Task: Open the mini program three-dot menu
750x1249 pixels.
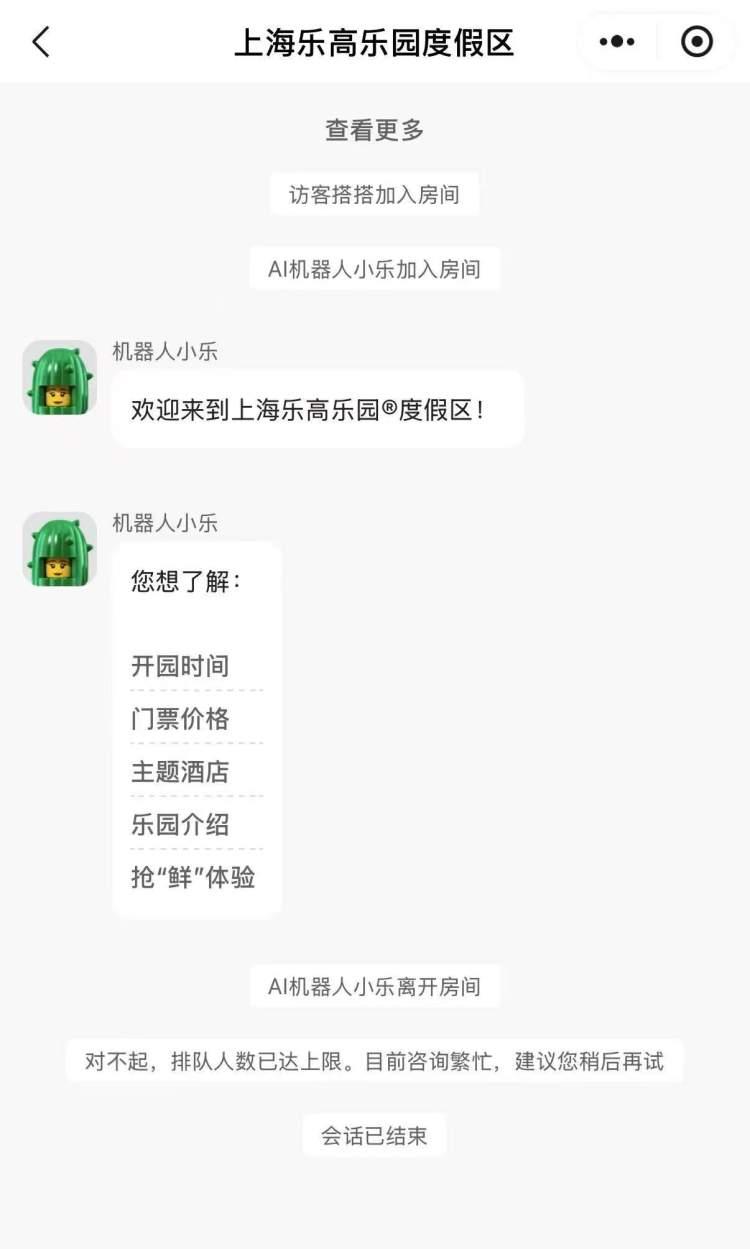Action: pyautogui.click(x=617, y=42)
